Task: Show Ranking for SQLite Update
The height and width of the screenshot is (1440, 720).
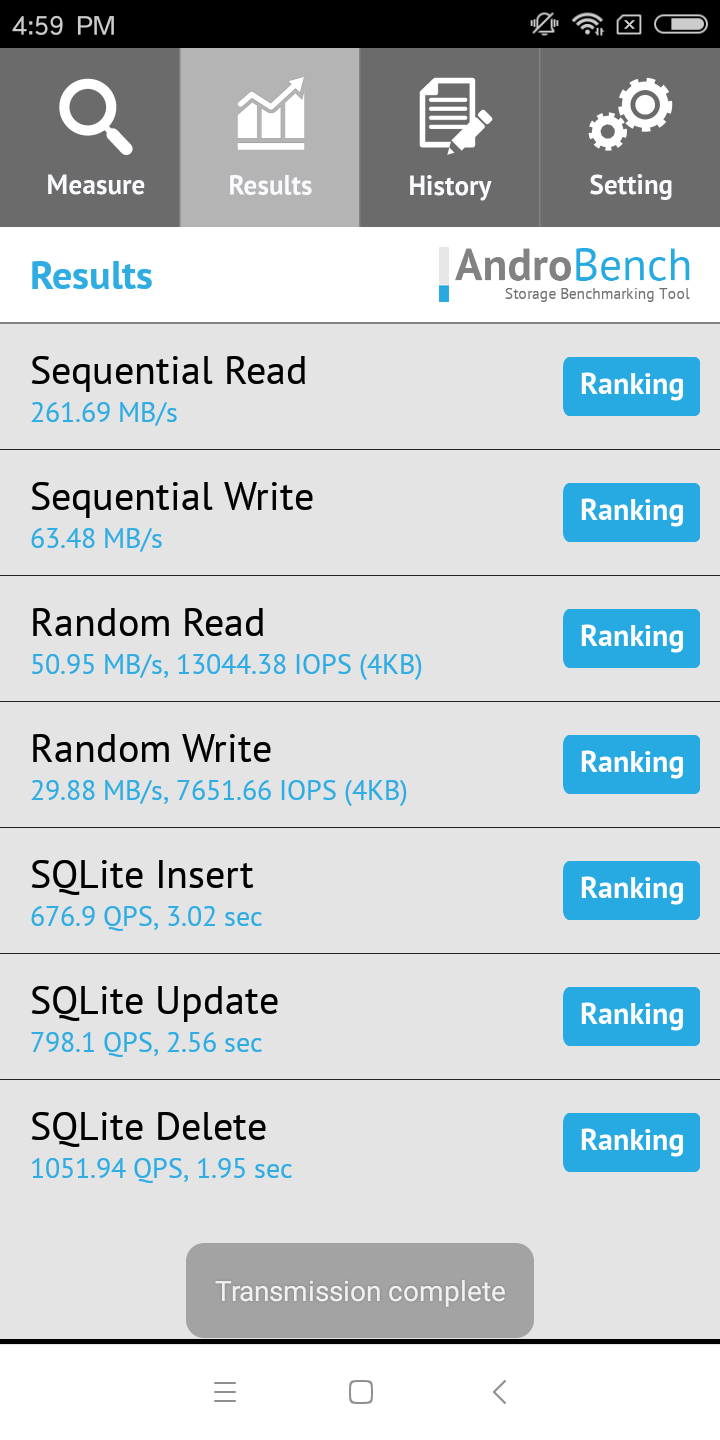Action: click(x=631, y=1016)
